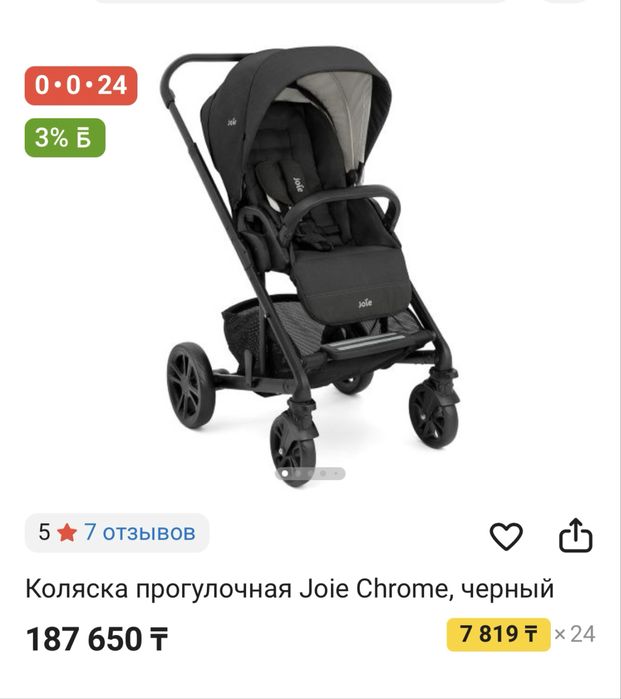621x699 pixels.
Task: Open the 7 отзывов reviews link
Action: point(139,533)
